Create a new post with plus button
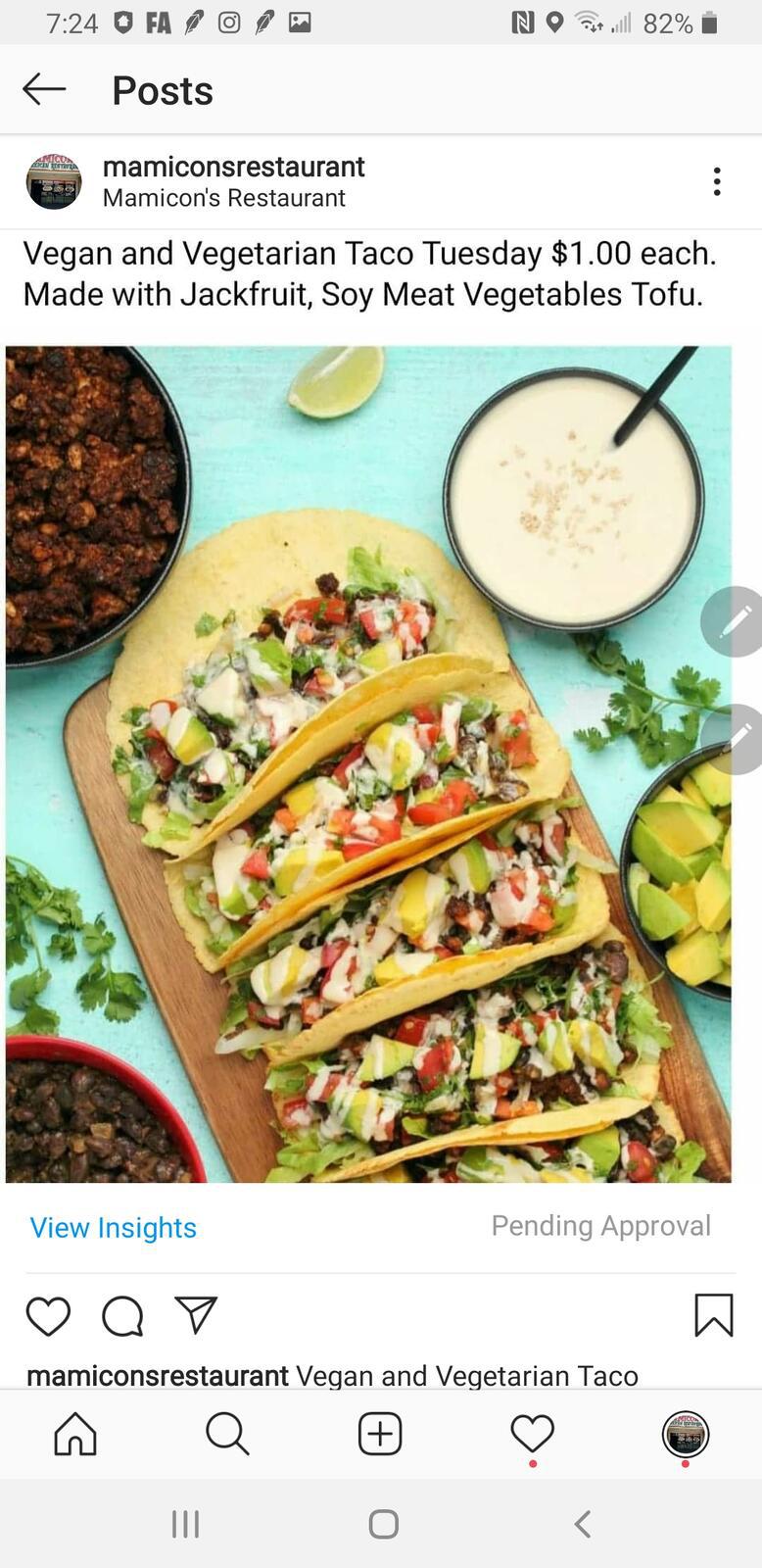 coord(380,1435)
